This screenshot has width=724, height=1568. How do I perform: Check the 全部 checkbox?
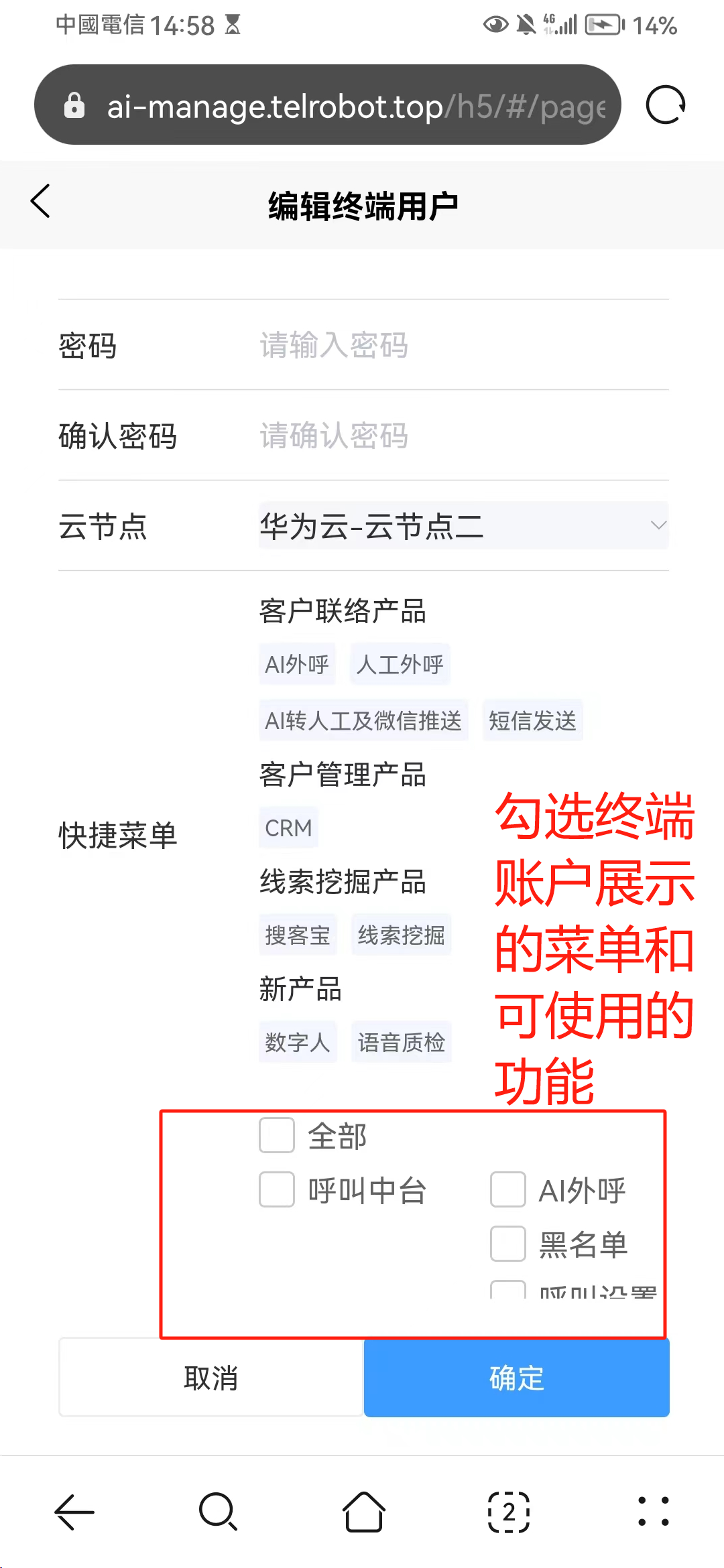277,1135
